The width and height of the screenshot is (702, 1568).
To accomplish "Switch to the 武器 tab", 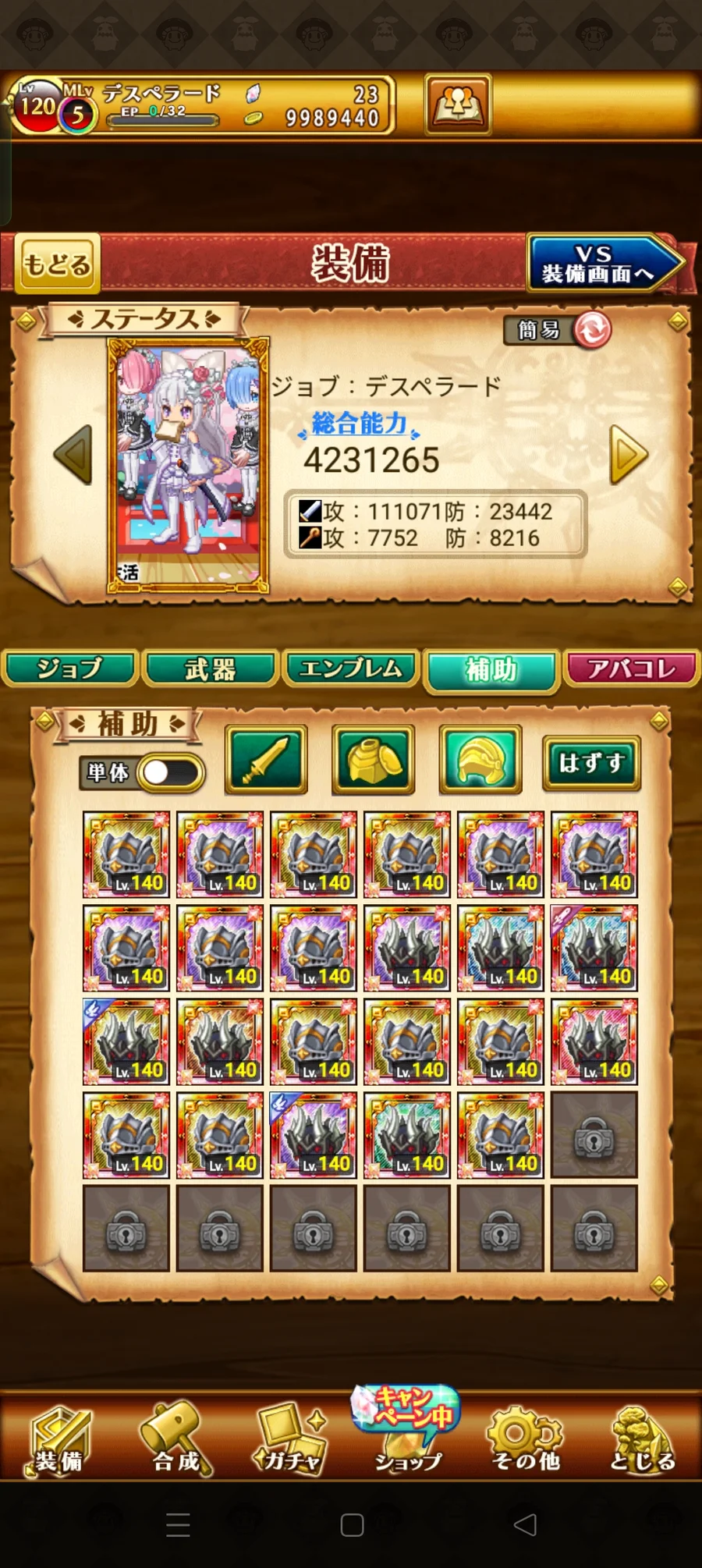I will pos(211,669).
